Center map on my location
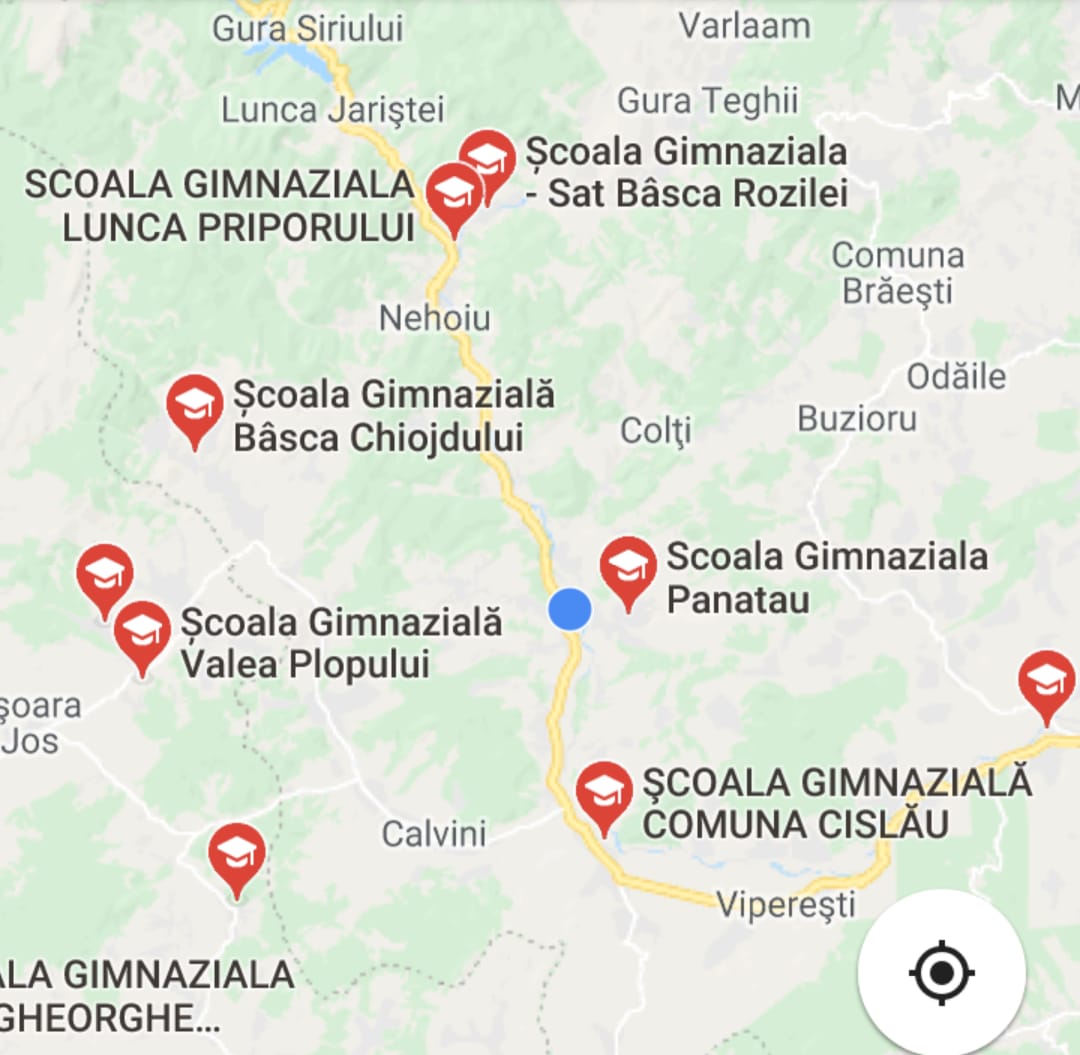The height and width of the screenshot is (1055, 1080). [941, 972]
